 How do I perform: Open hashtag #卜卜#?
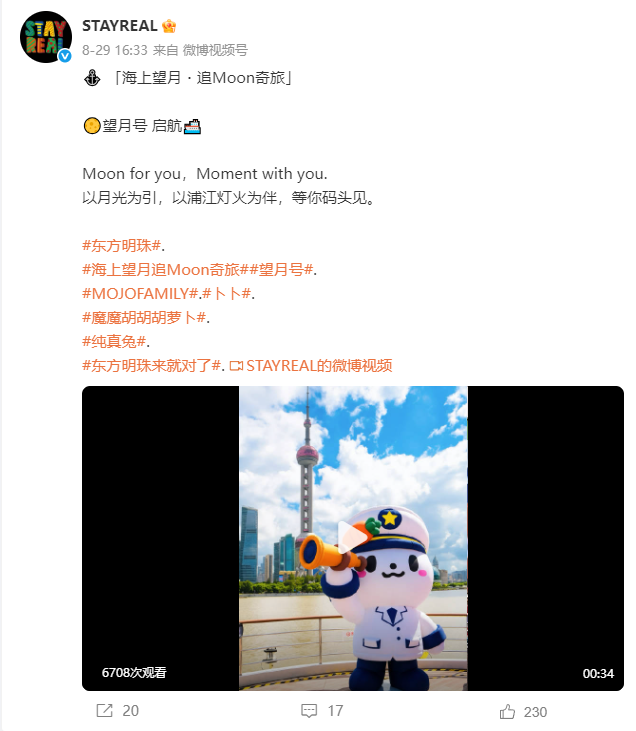[x=227, y=294]
